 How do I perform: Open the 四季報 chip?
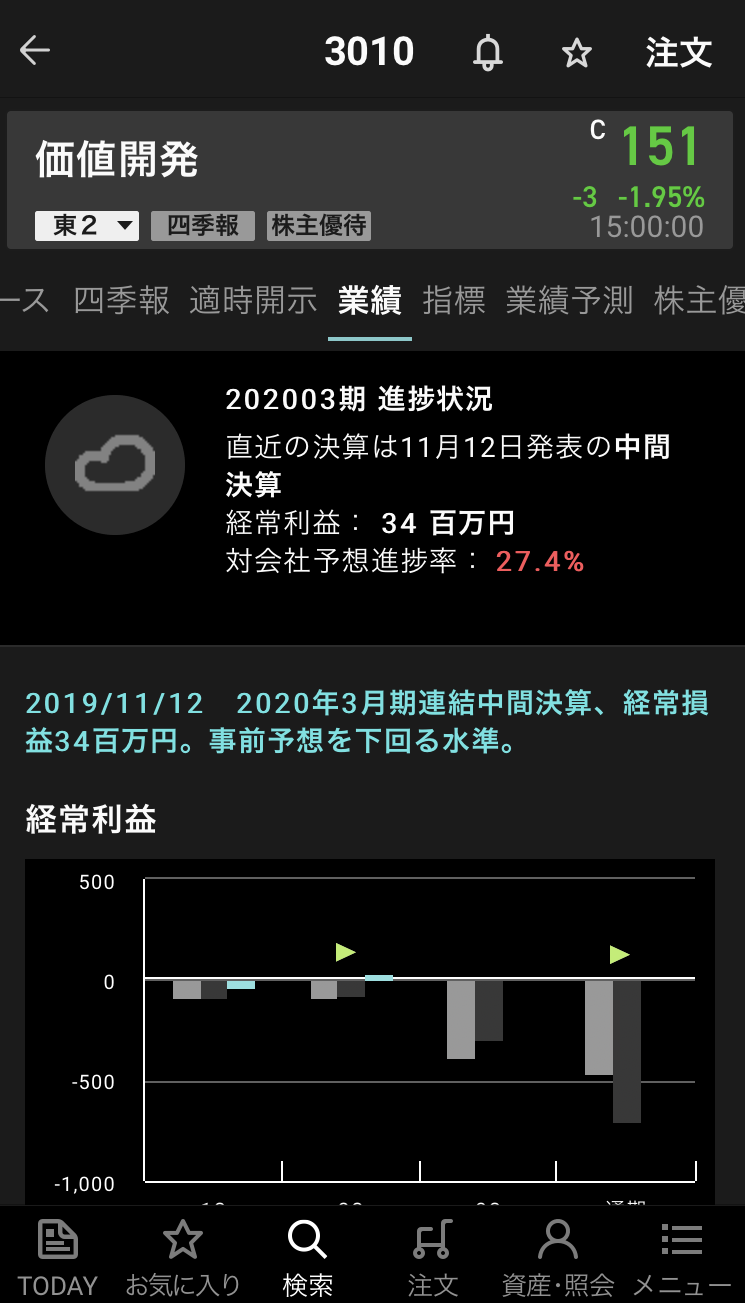click(x=203, y=226)
